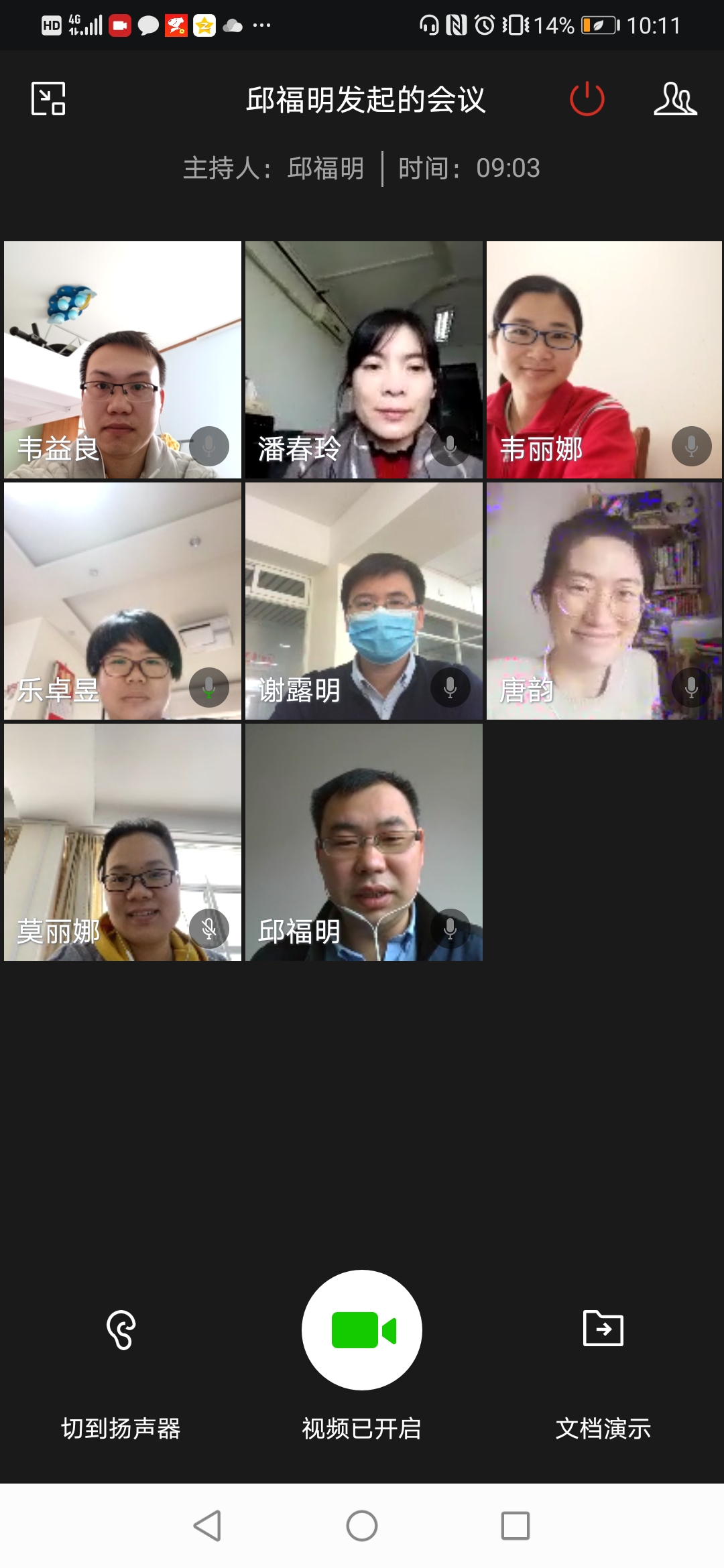Select 莫丽娜's video tile

click(x=123, y=842)
